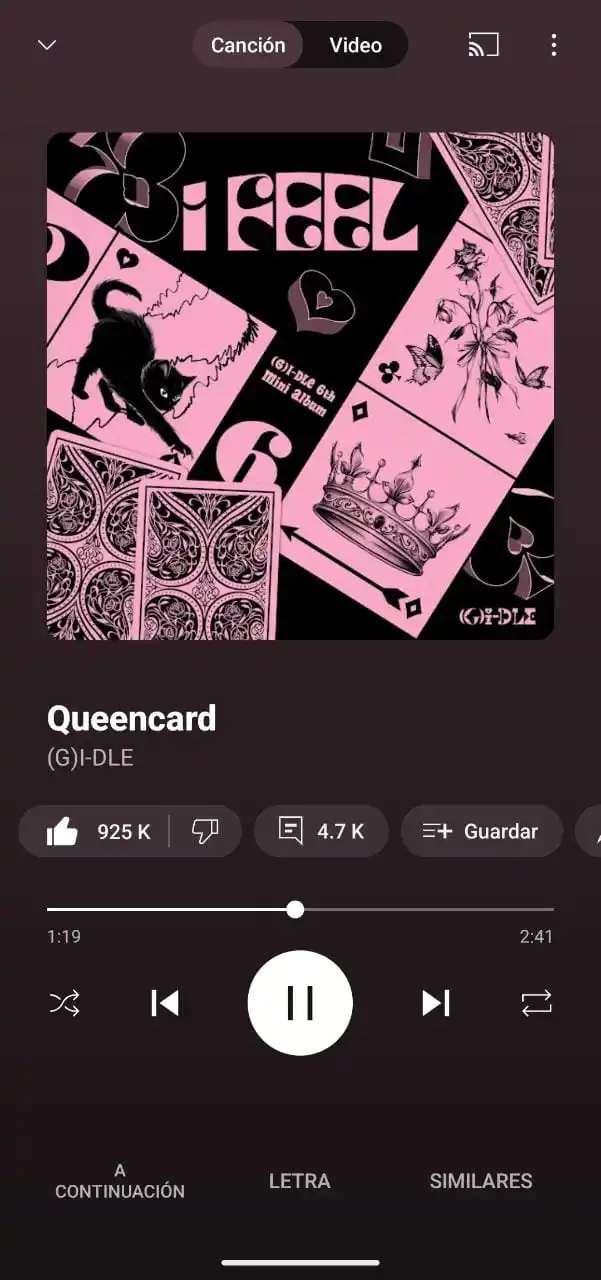
Task: Skip to the next track
Action: [x=435, y=1003]
